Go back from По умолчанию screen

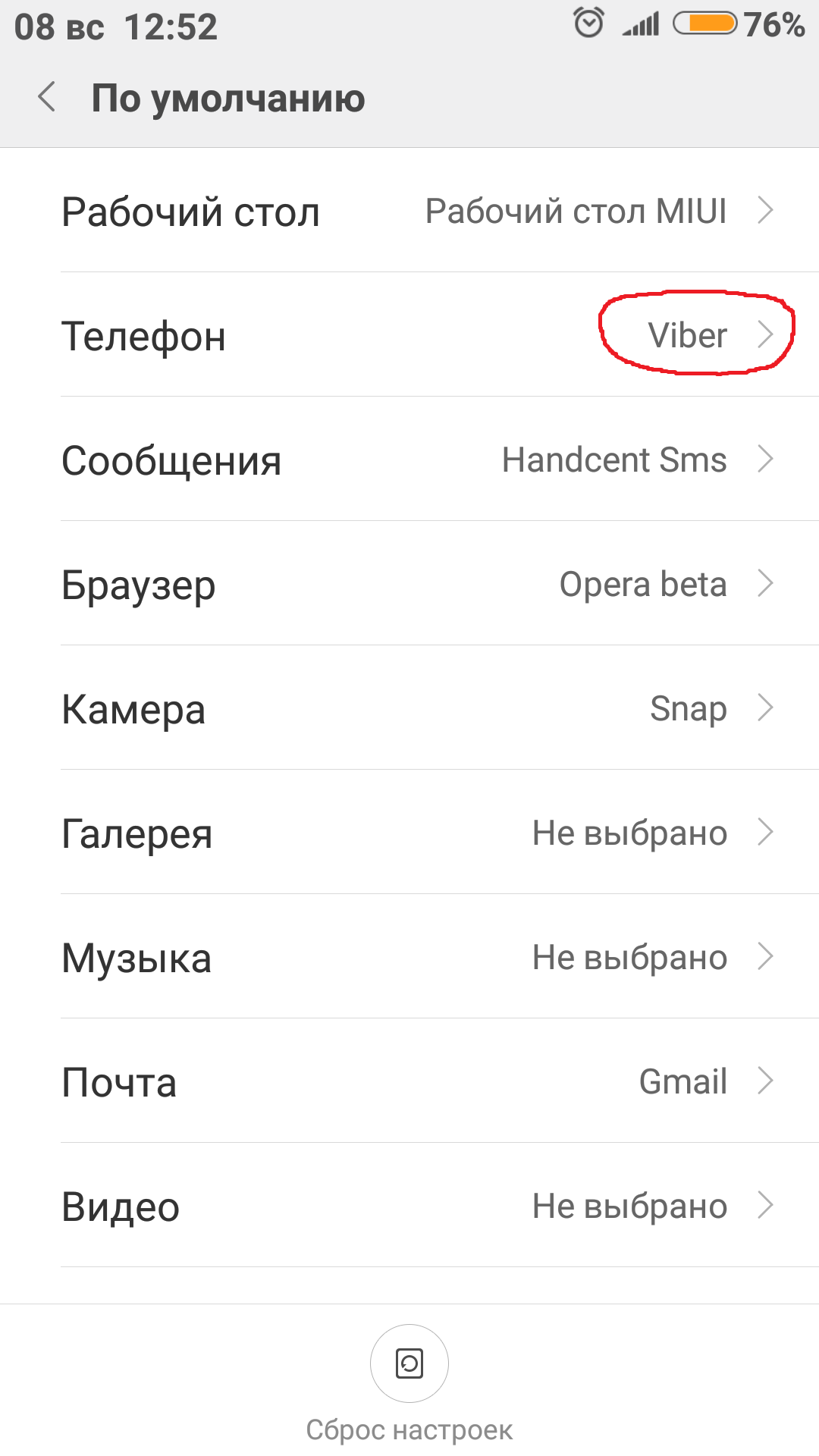click(x=47, y=98)
